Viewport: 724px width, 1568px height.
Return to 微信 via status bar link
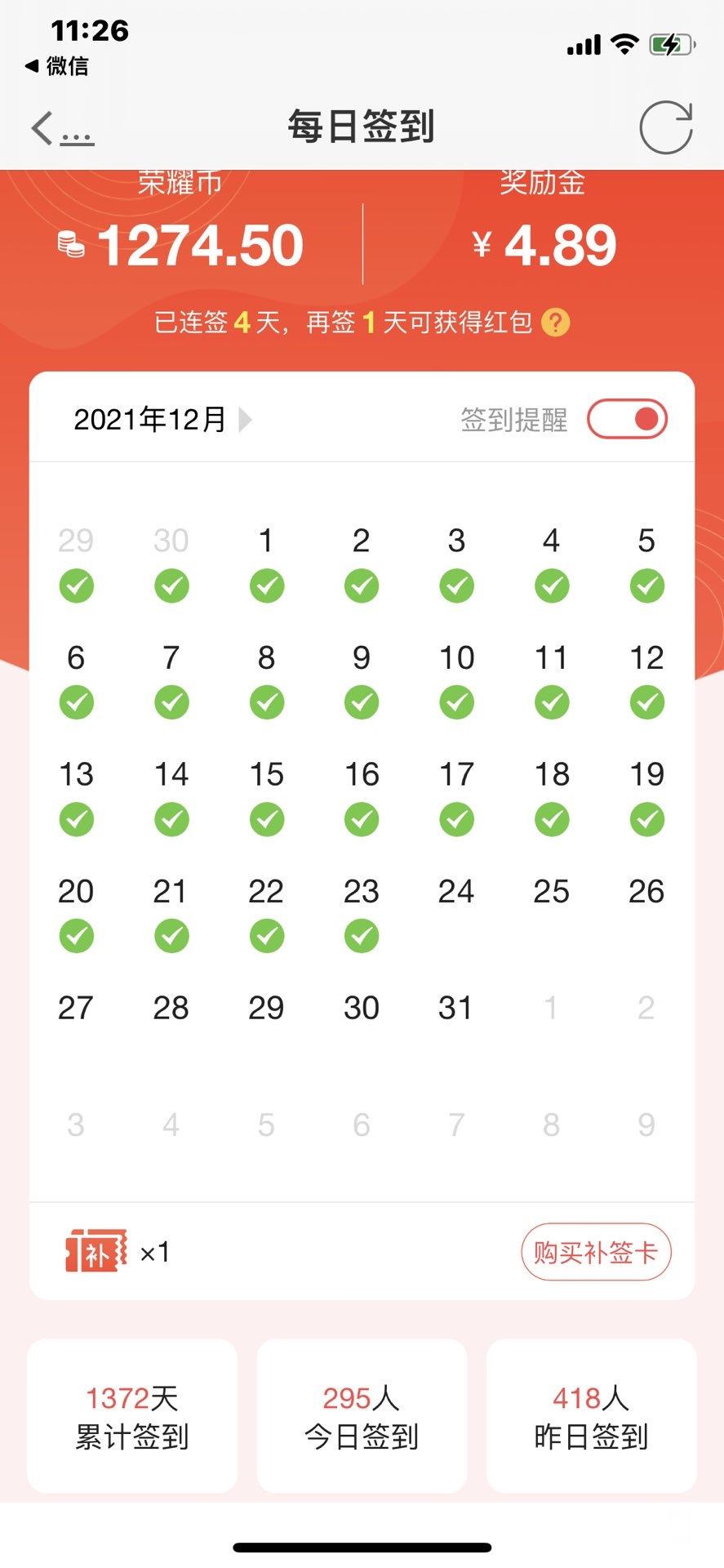click(x=57, y=65)
